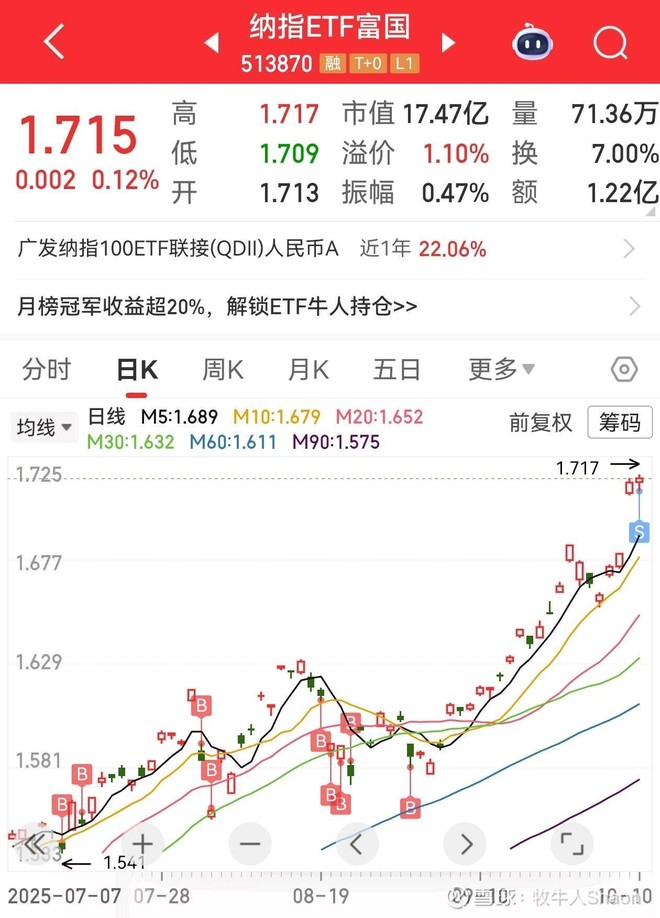Expand the chart to fullscreen
Viewport: 660px width, 918px height.
tap(569, 843)
